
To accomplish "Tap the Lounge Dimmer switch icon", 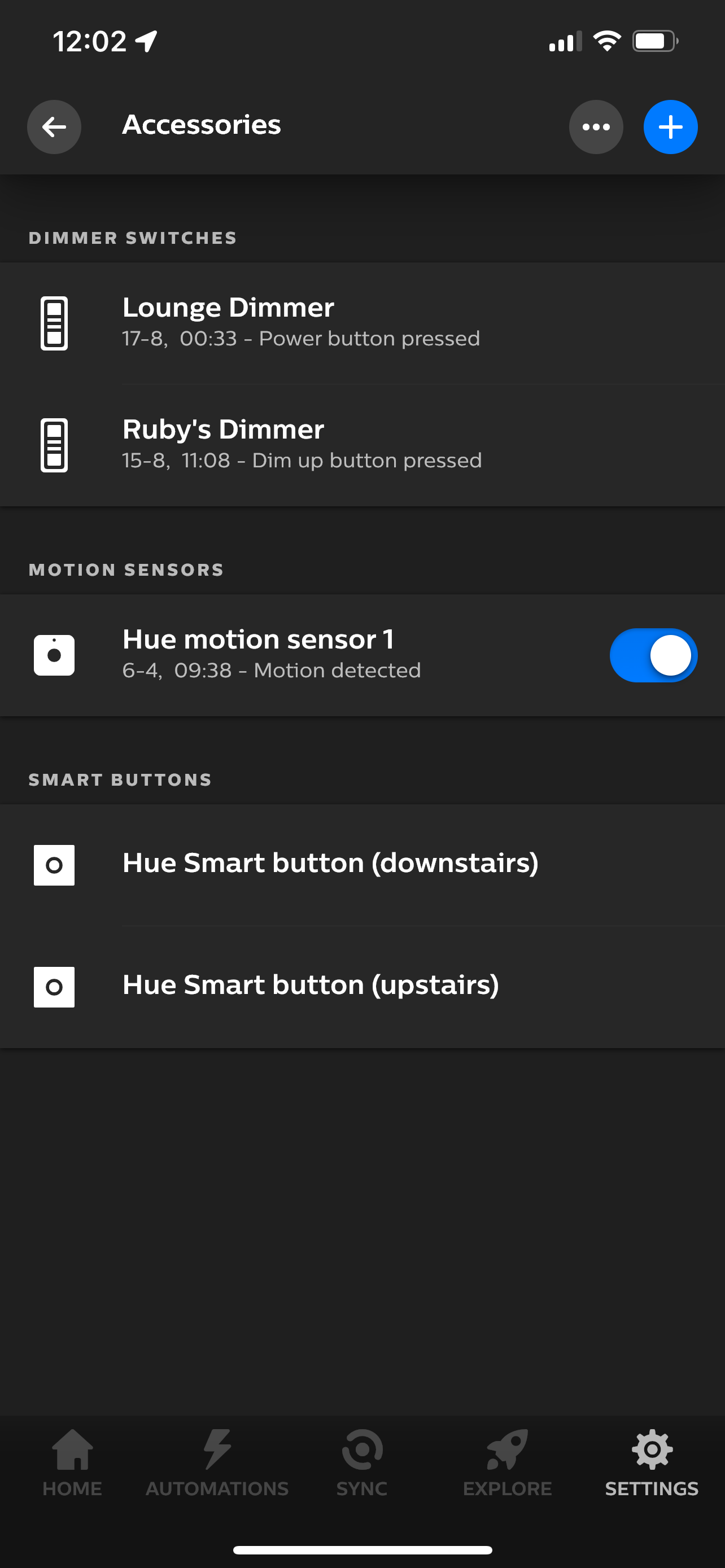I will pos(54,323).
